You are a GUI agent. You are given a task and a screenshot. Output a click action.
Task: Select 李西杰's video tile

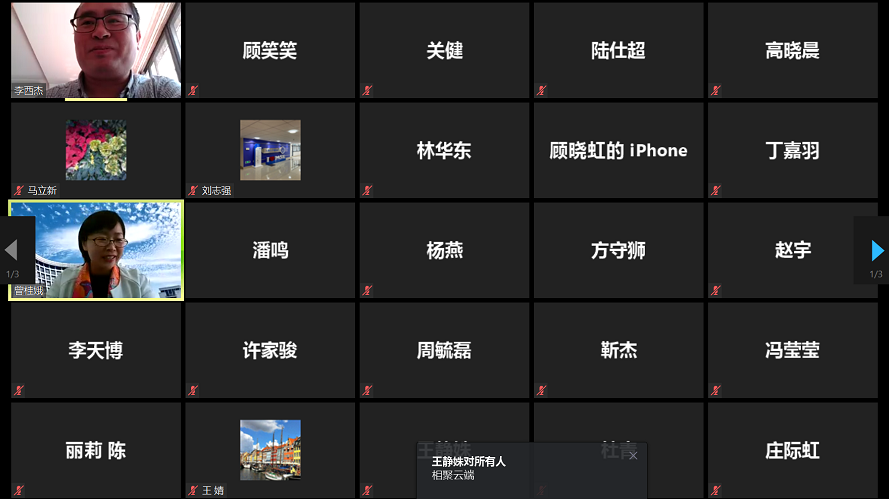point(96,50)
